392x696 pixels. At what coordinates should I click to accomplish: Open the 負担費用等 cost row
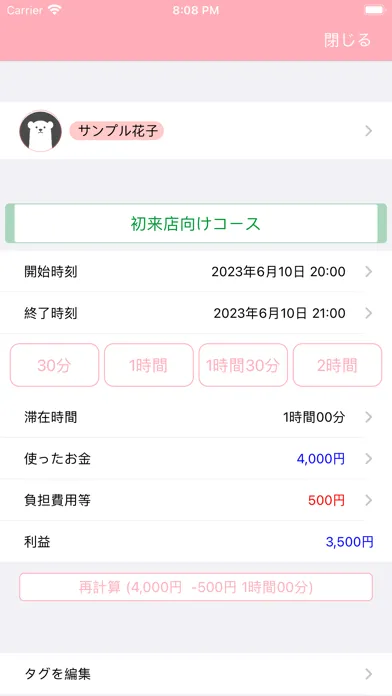(x=196, y=501)
